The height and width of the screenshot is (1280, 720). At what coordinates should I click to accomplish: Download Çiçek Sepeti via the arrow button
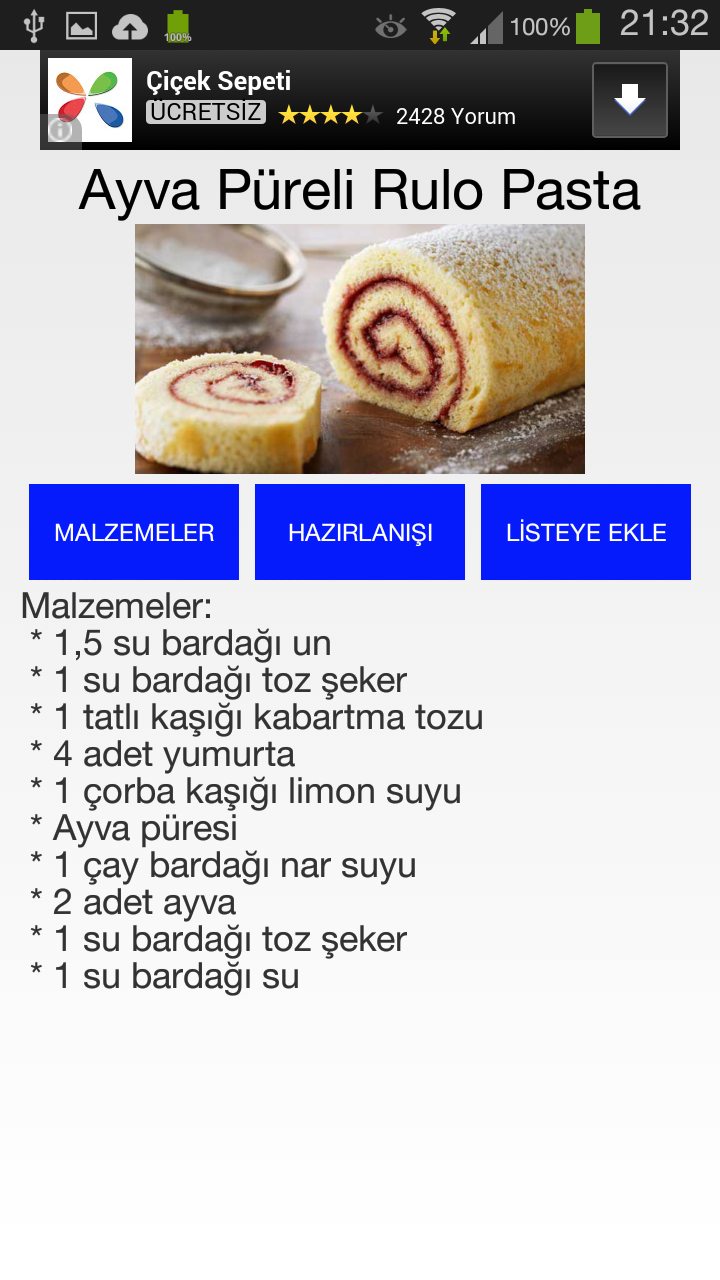click(630, 100)
